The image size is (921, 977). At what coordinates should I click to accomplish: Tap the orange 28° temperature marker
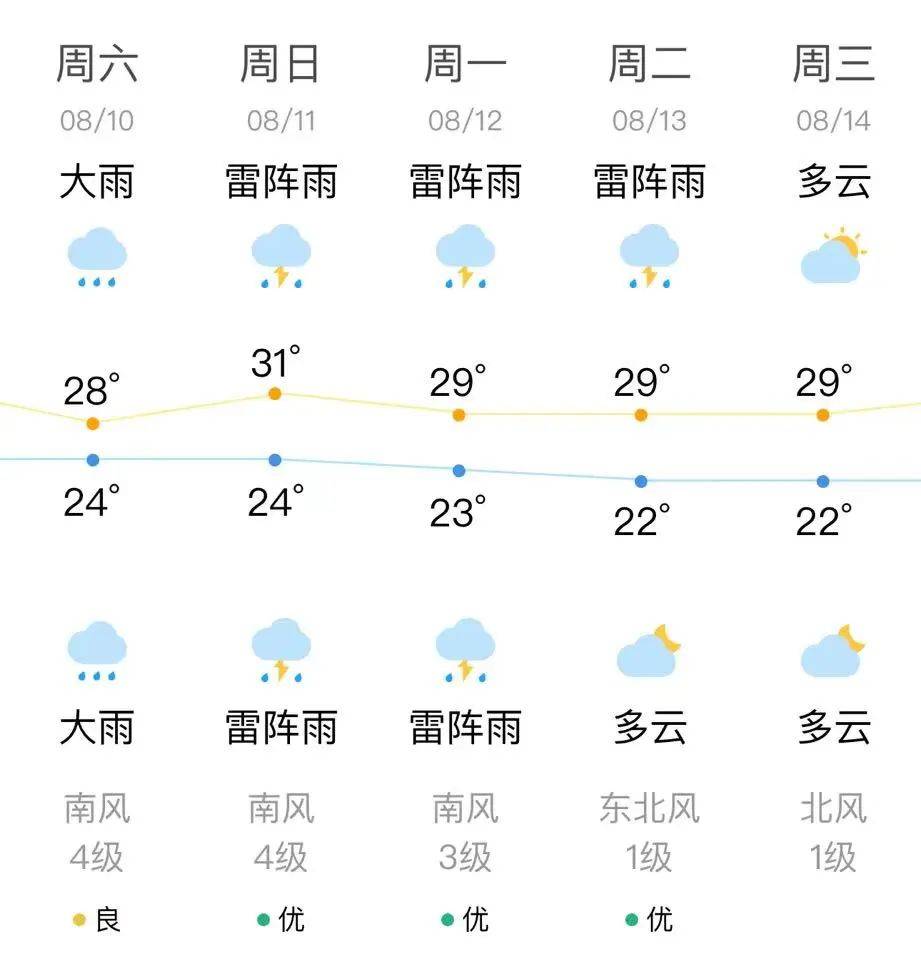[x=93, y=423]
